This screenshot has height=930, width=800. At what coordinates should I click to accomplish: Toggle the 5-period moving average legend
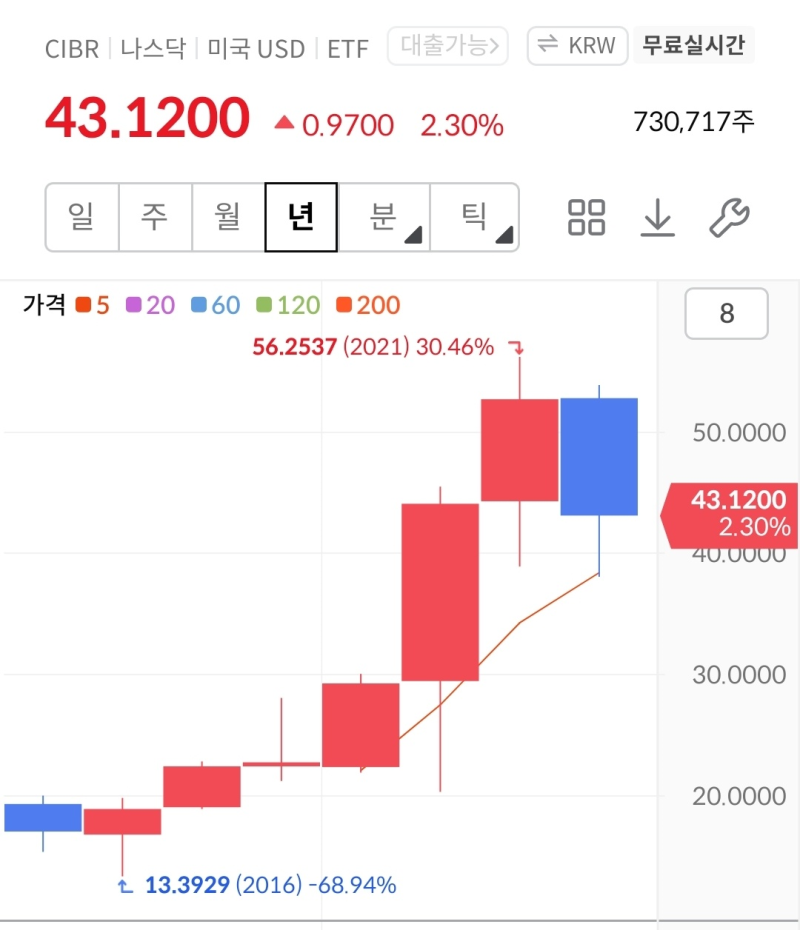94,305
